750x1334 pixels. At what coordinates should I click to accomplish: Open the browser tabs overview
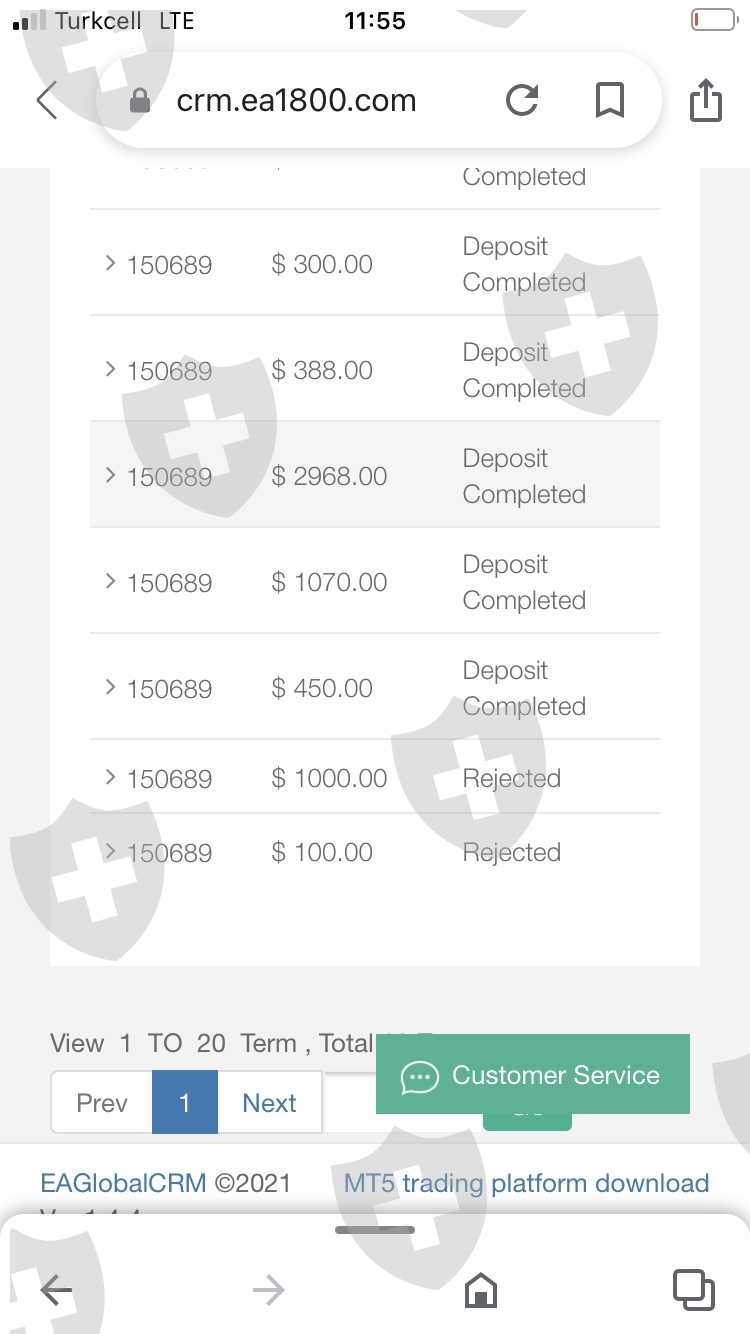click(693, 1290)
